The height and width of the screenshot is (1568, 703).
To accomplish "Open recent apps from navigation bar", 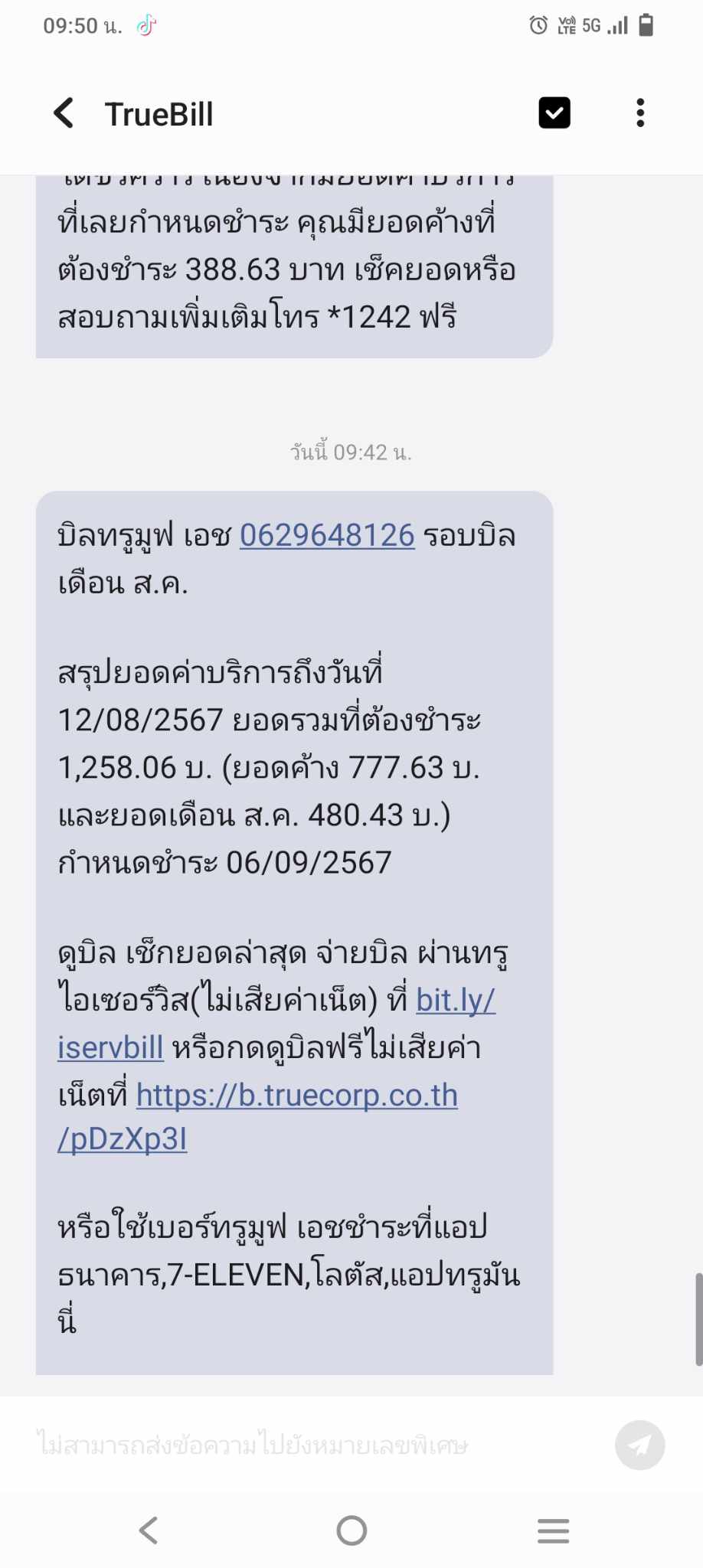I will pos(553,1530).
